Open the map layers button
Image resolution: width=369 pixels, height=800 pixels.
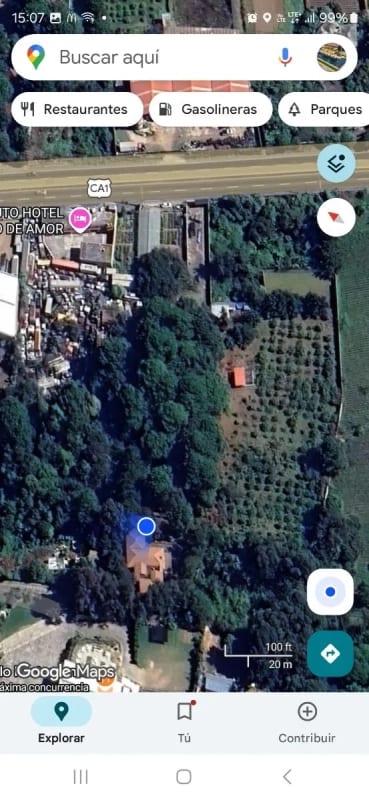click(336, 163)
